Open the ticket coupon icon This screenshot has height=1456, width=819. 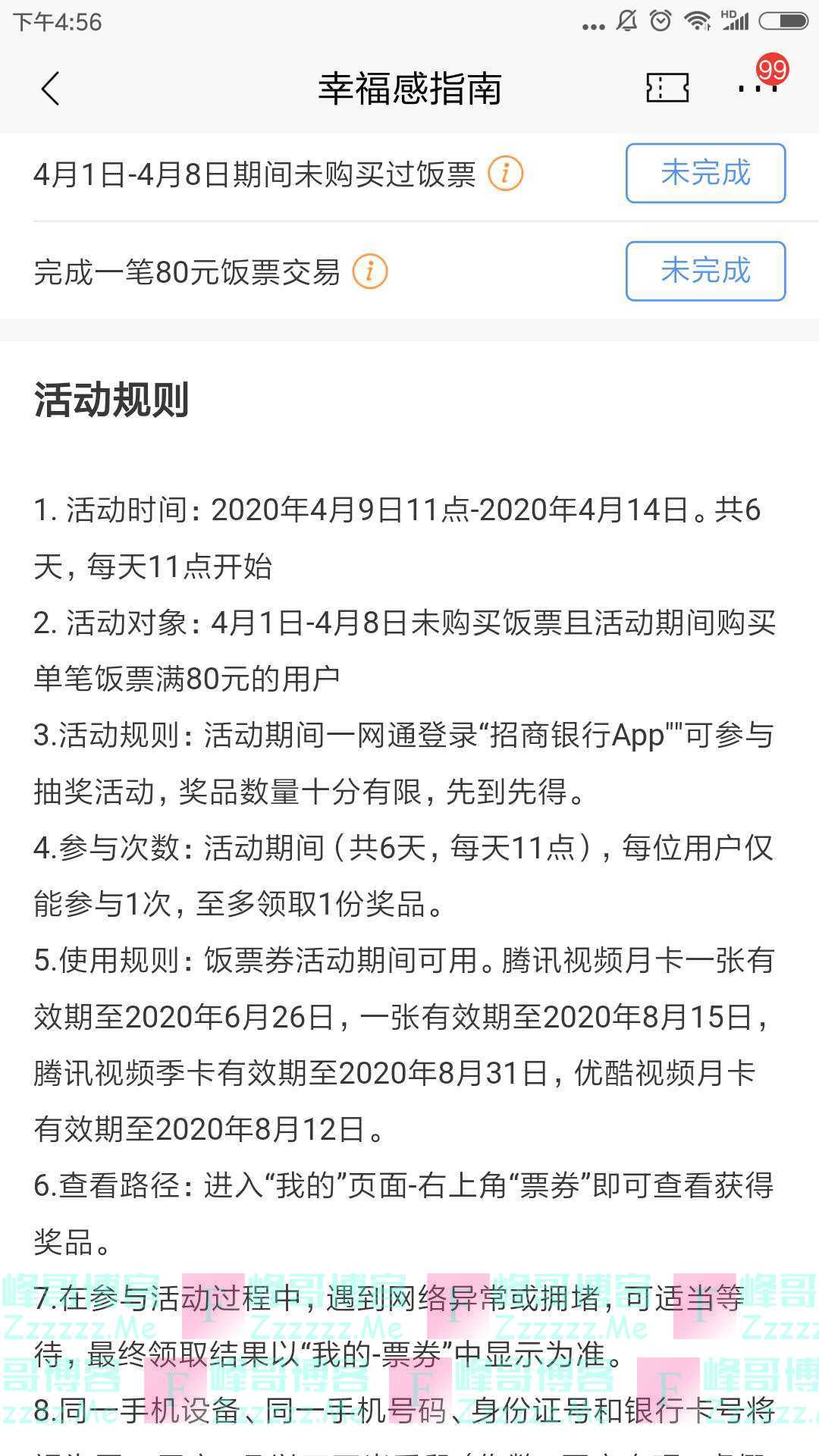click(667, 88)
